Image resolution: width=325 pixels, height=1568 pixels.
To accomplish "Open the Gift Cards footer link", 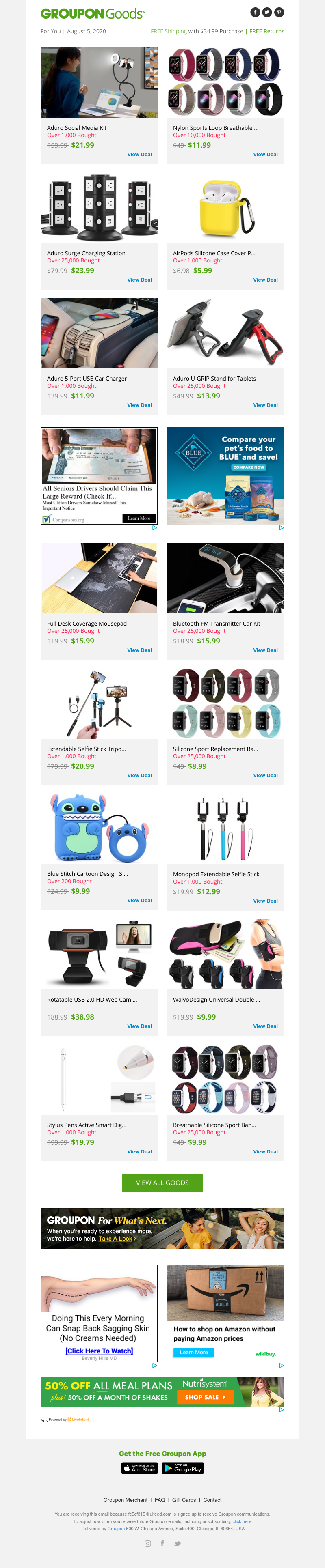I will coord(184,1500).
